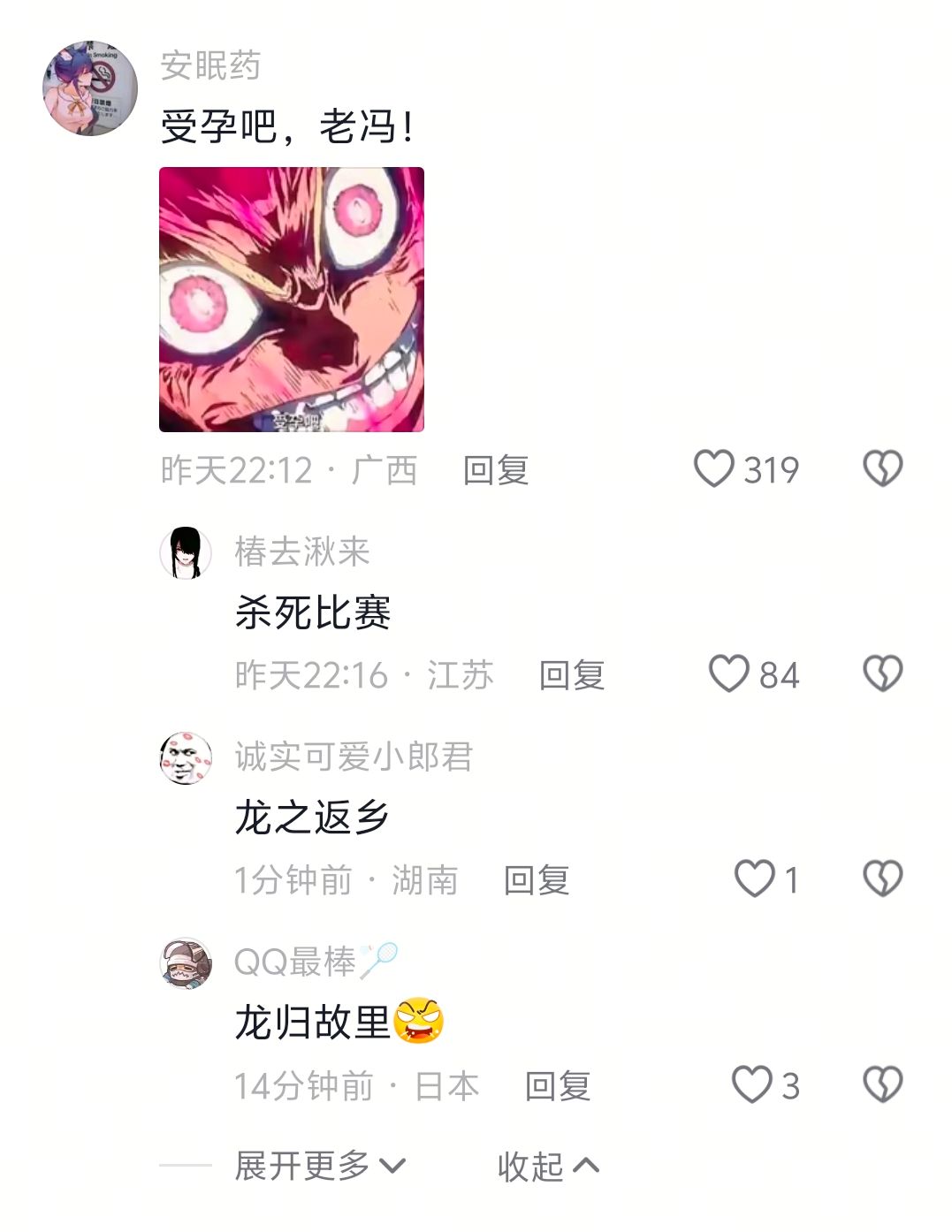Dislike the comment 龙归故里
The width and height of the screenshot is (952, 1232).
882,1084
